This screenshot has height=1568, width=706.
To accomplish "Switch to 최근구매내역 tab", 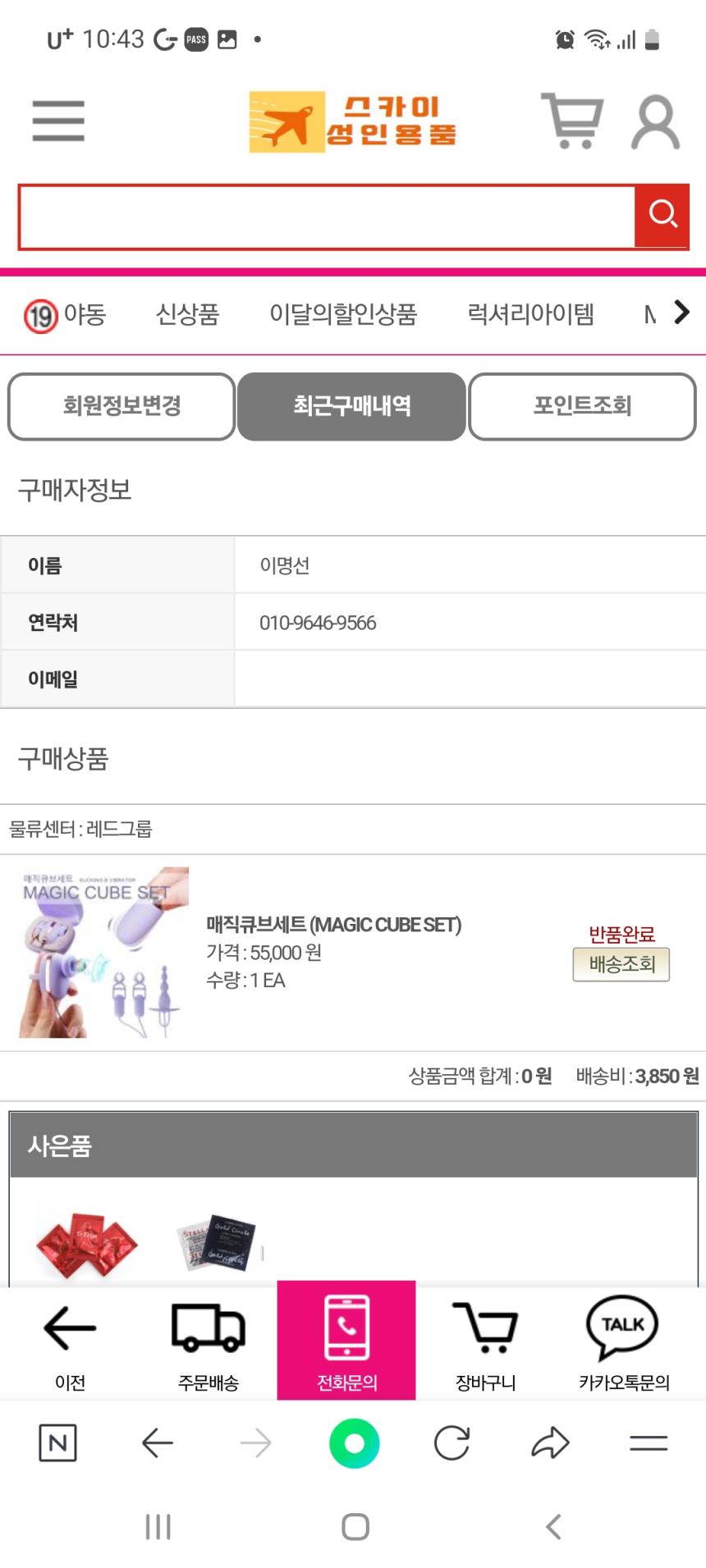I will 352,406.
